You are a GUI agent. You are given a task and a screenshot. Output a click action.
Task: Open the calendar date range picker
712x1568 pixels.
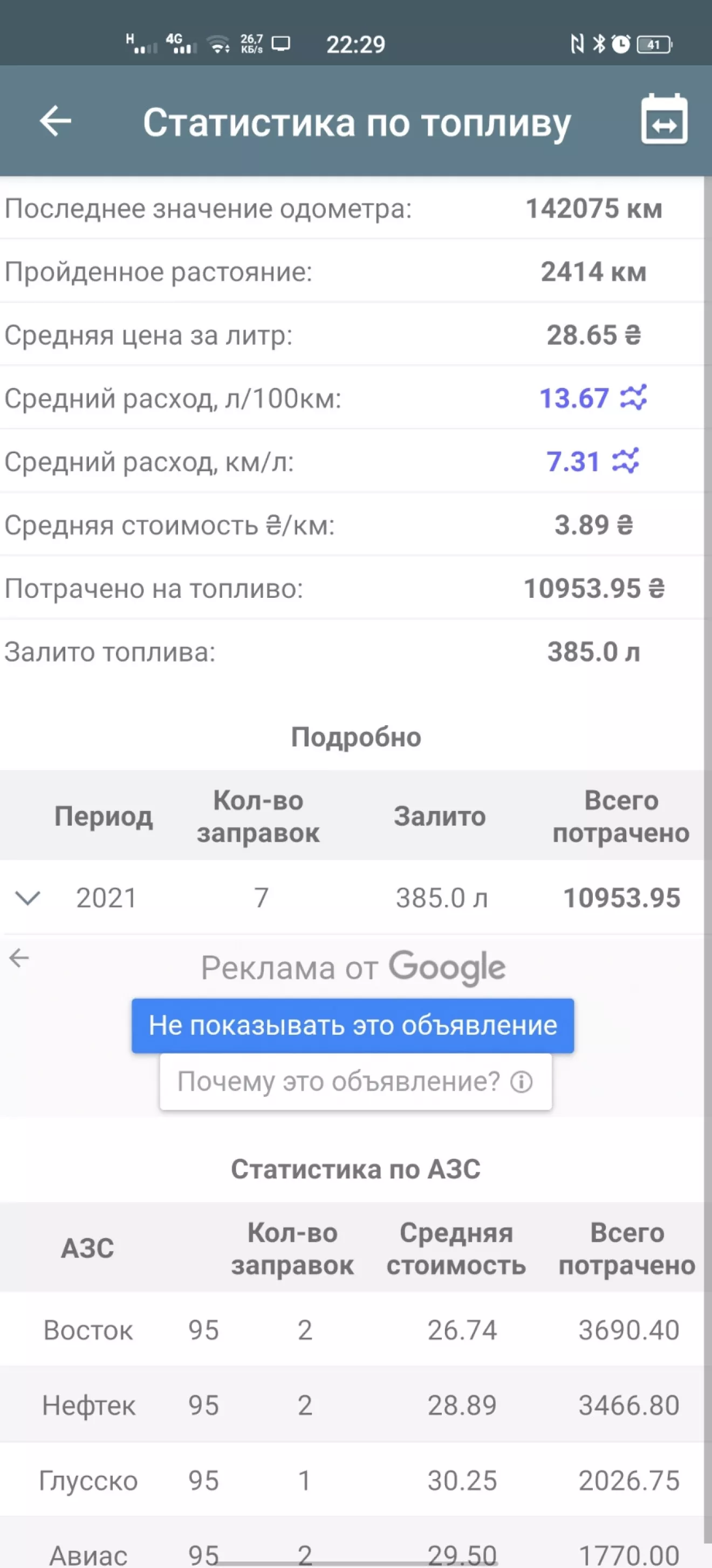[x=664, y=119]
